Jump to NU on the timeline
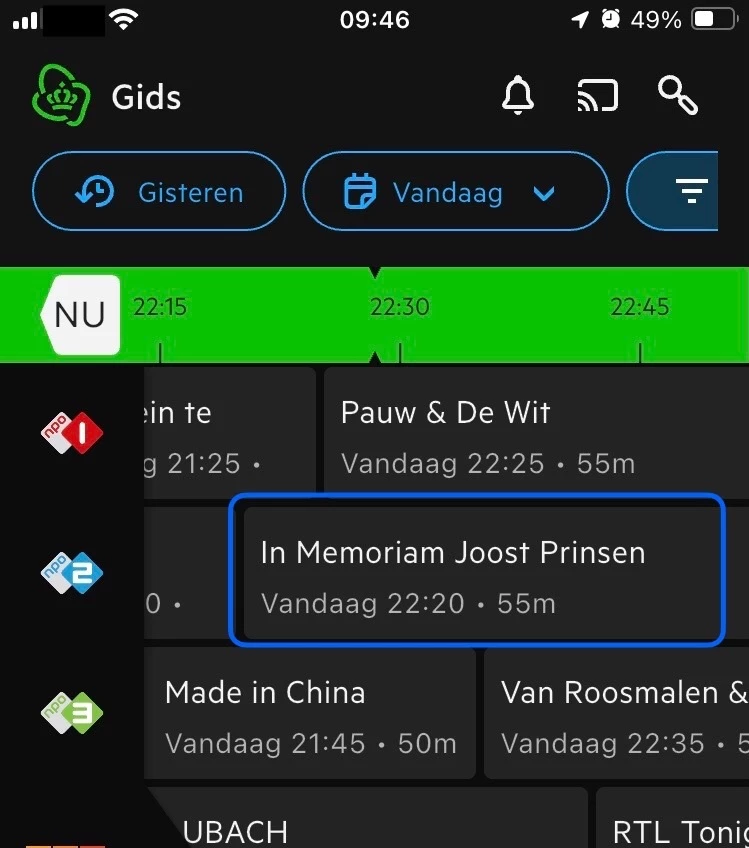The image size is (749, 848). point(82,315)
